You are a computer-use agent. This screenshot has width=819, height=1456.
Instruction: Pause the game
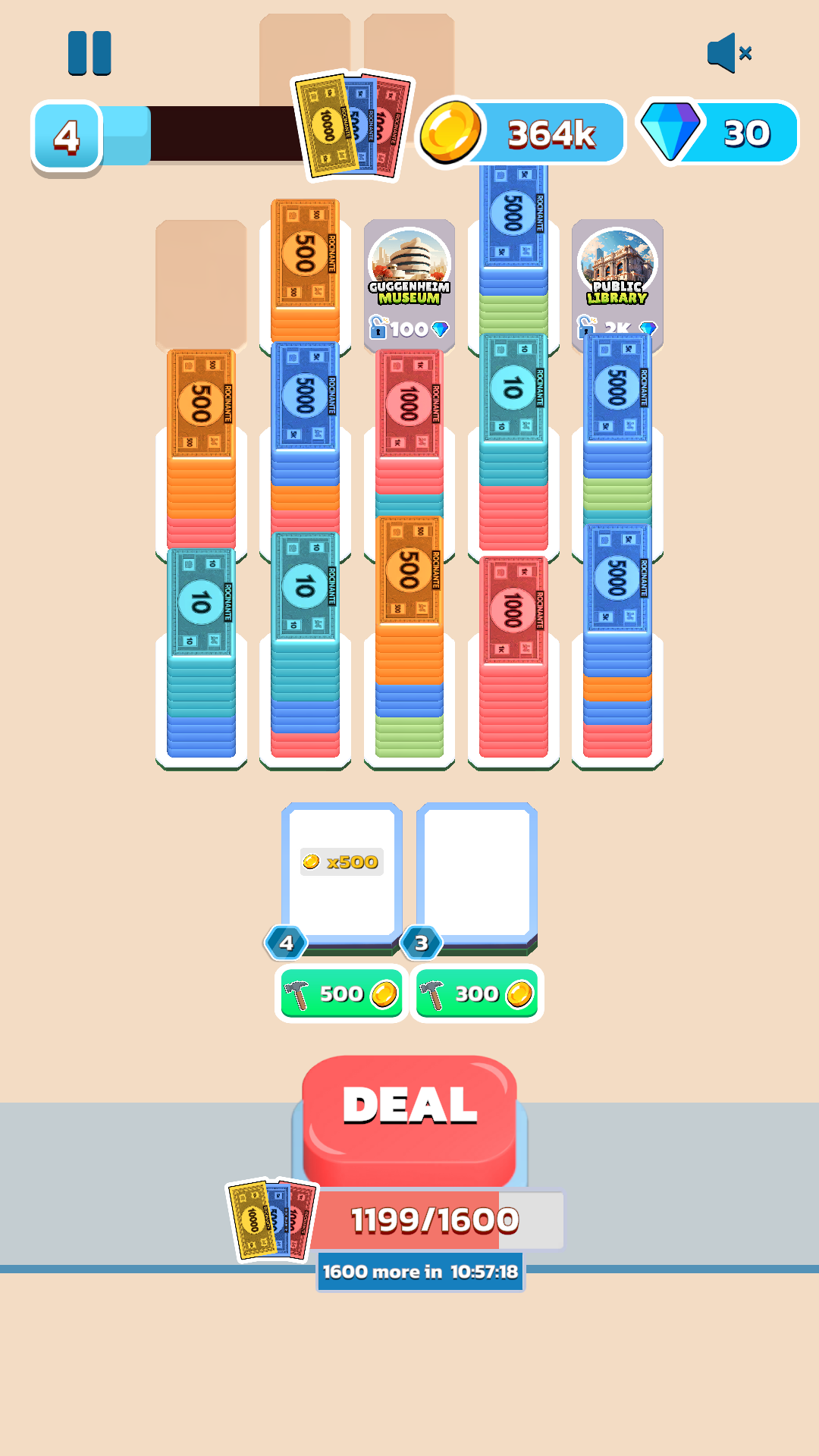click(89, 53)
